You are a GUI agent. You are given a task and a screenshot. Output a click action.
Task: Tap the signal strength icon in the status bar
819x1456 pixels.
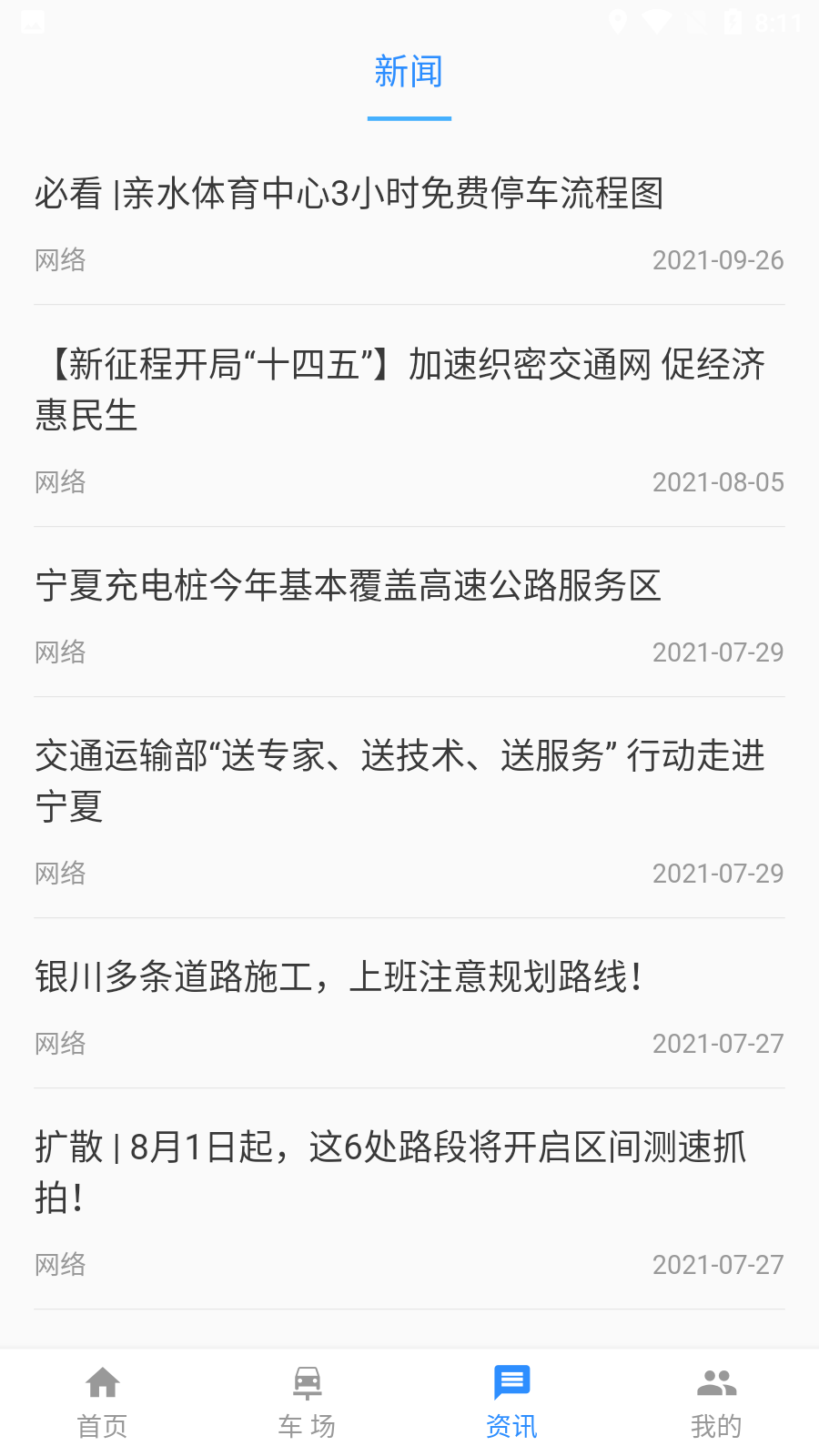(696, 20)
